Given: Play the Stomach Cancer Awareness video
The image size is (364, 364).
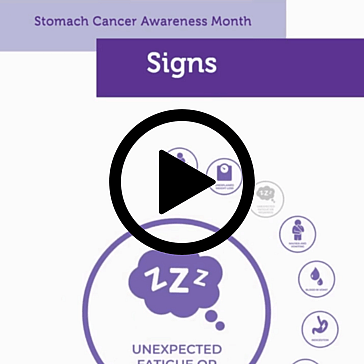Looking at the screenshot, I should (182, 182).
